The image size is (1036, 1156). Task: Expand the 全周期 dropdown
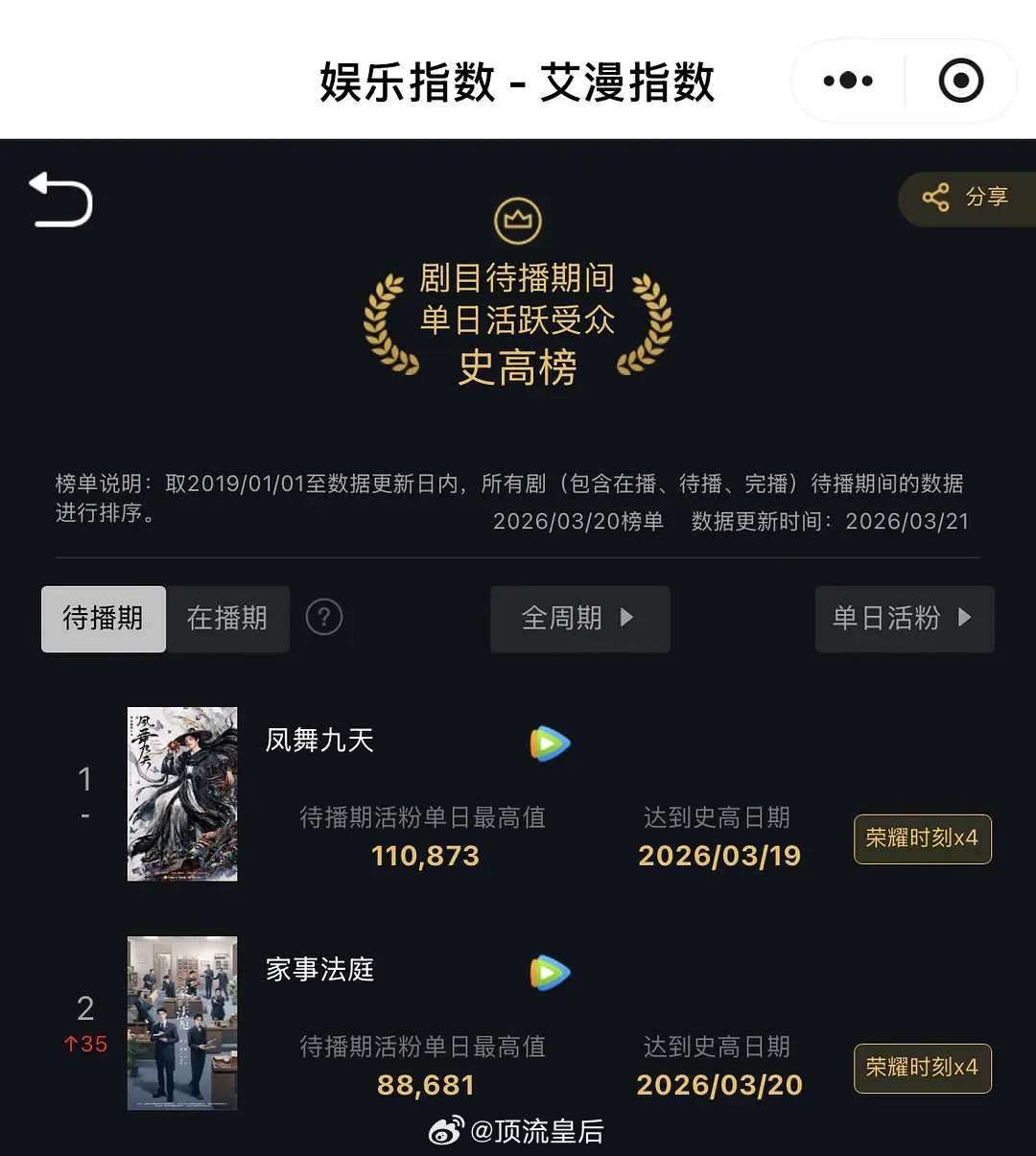(x=579, y=619)
